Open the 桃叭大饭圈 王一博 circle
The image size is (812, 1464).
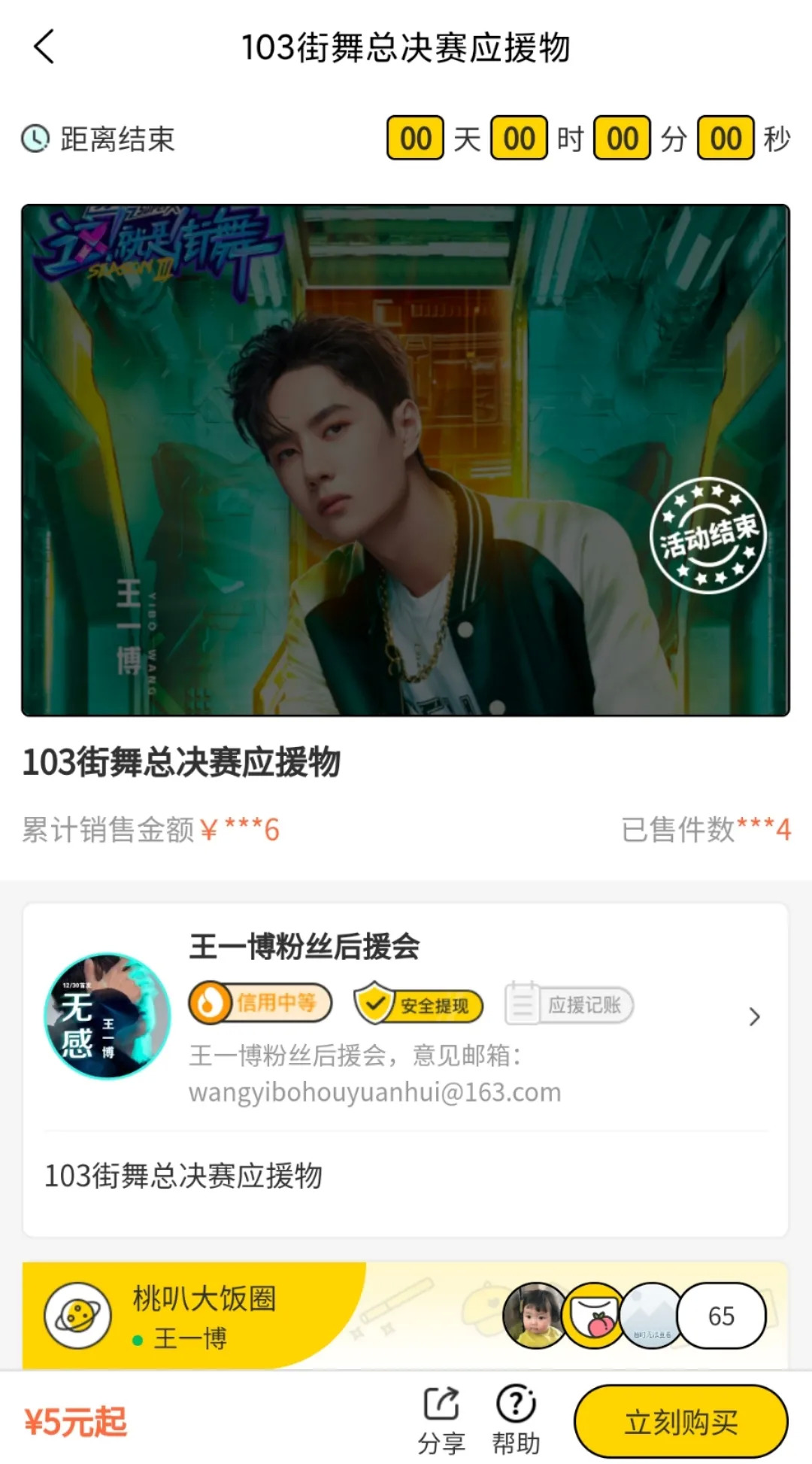point(203,1317)
